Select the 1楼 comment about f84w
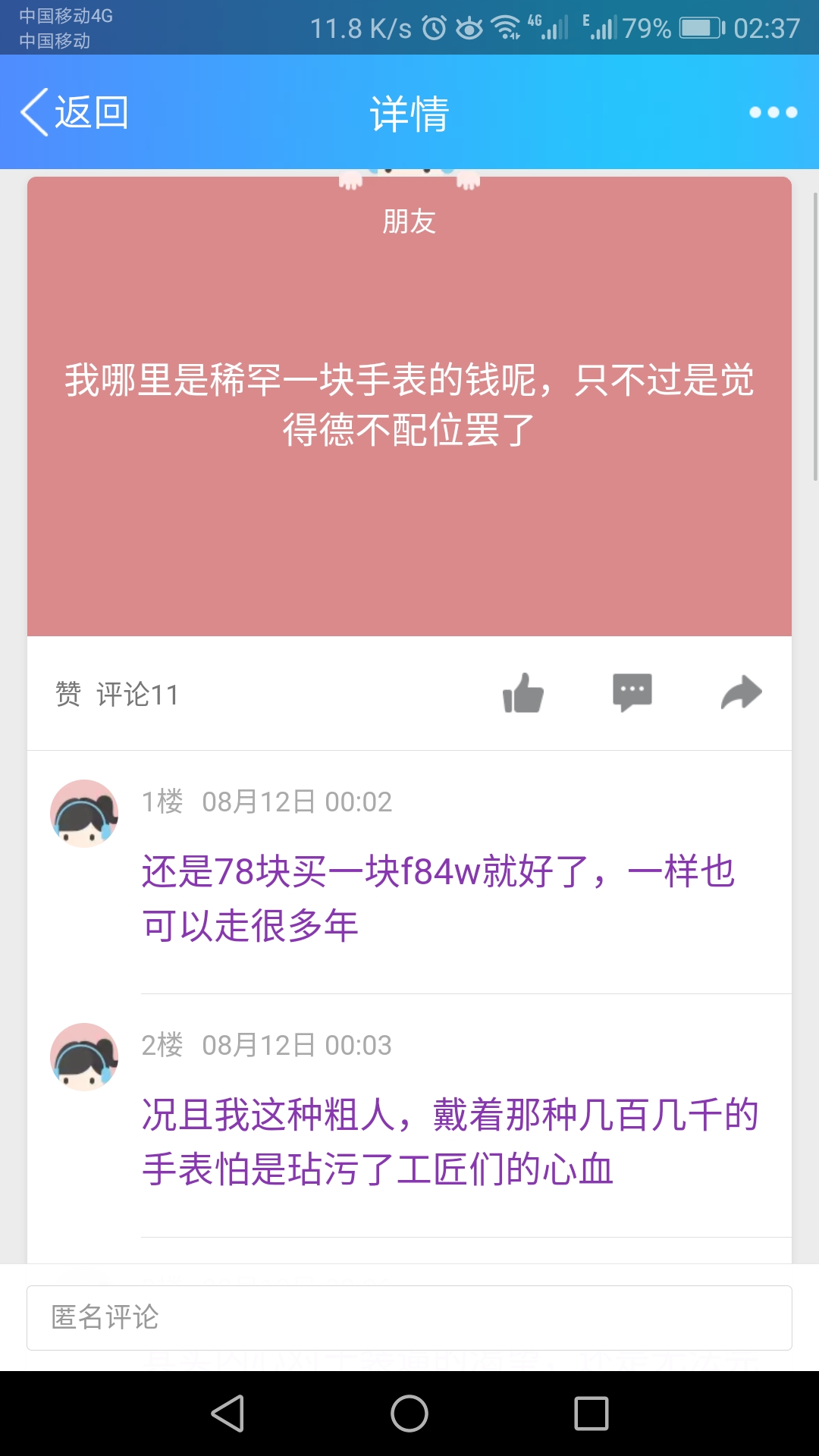 tap(438, 898)
